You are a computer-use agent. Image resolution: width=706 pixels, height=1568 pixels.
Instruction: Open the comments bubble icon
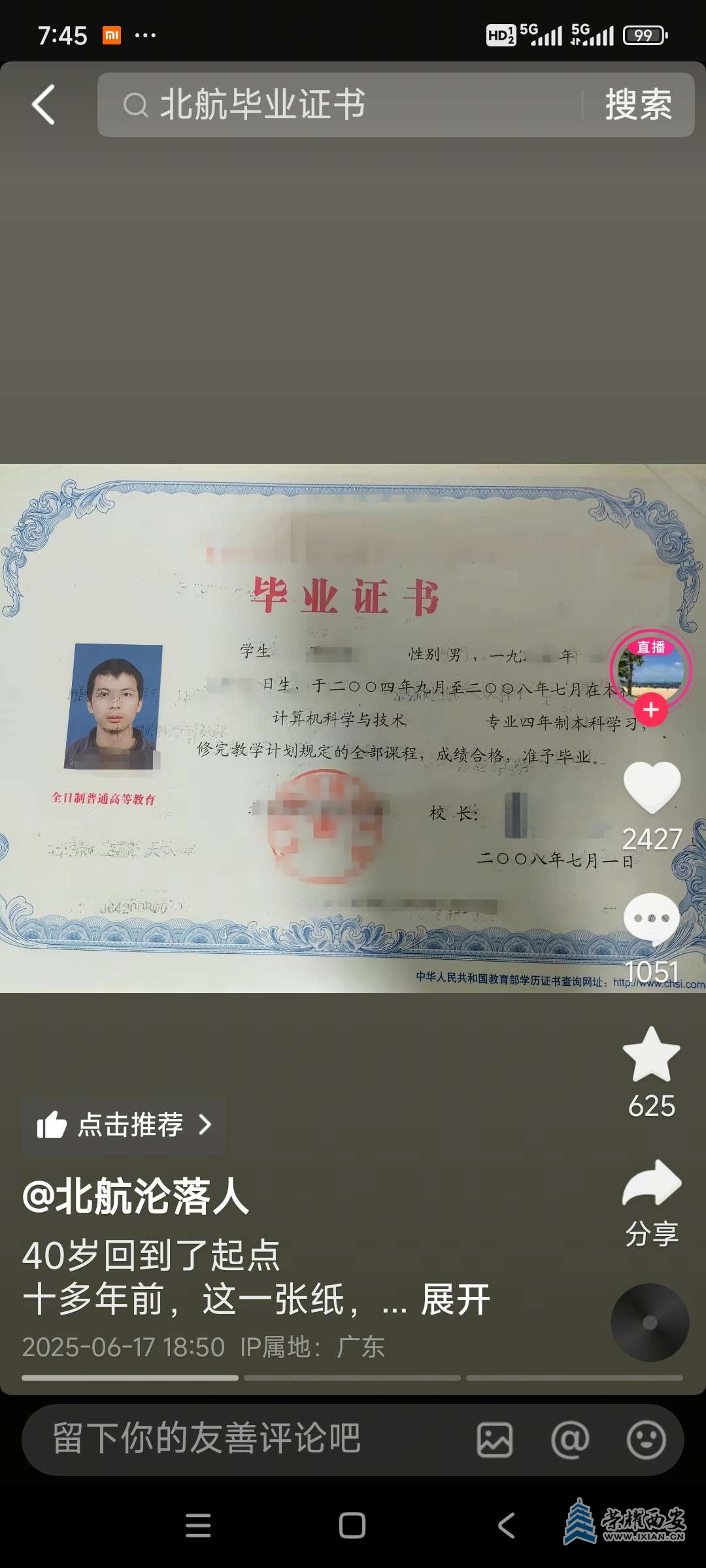pyautogui.click(x=652, y=919)
